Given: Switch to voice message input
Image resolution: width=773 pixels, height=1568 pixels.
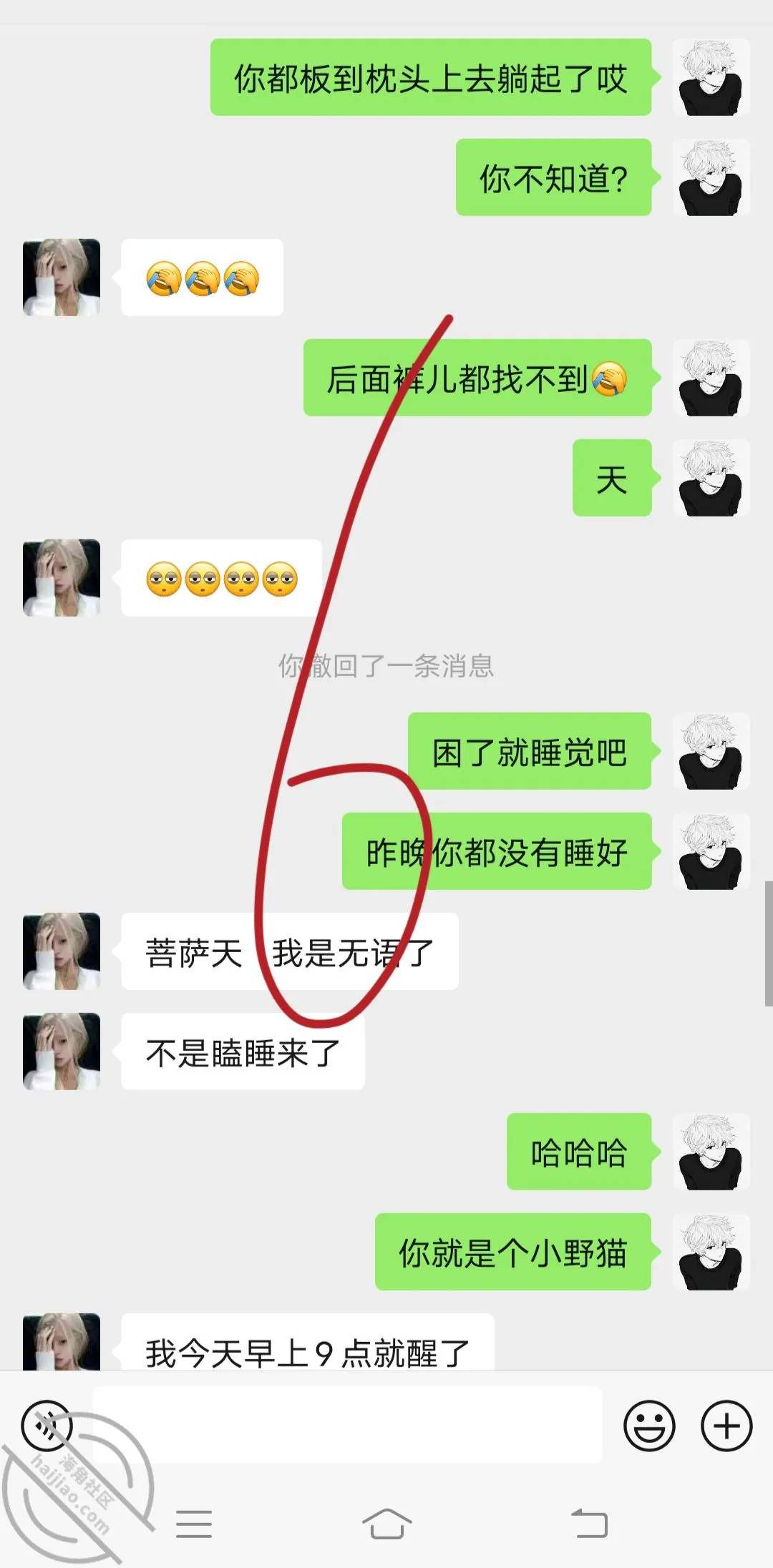Looking at the screenshot, I should click(x=47, y=1426).
